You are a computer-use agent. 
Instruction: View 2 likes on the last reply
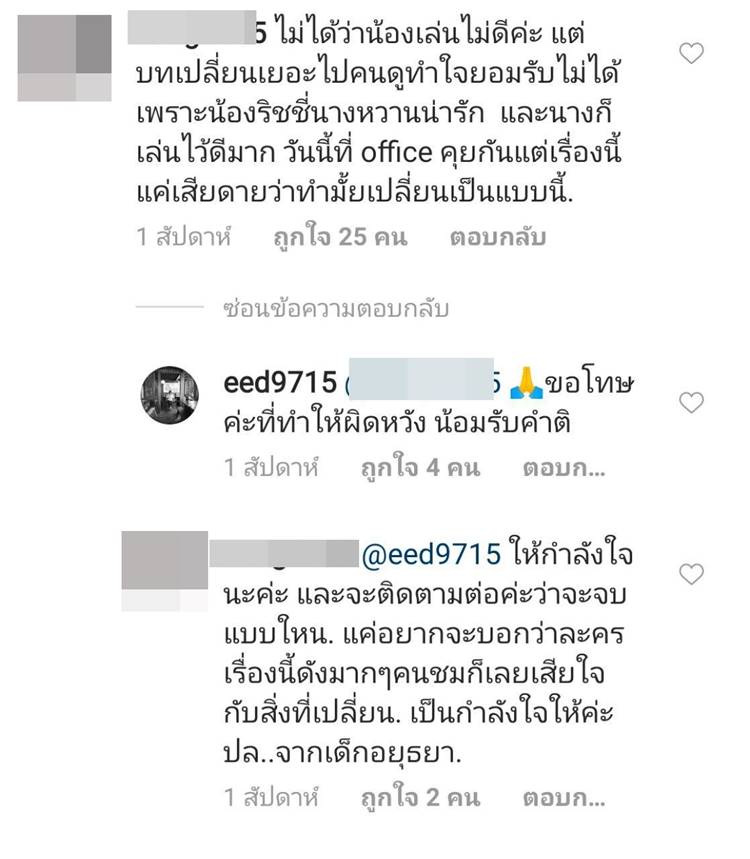[418, 798]
